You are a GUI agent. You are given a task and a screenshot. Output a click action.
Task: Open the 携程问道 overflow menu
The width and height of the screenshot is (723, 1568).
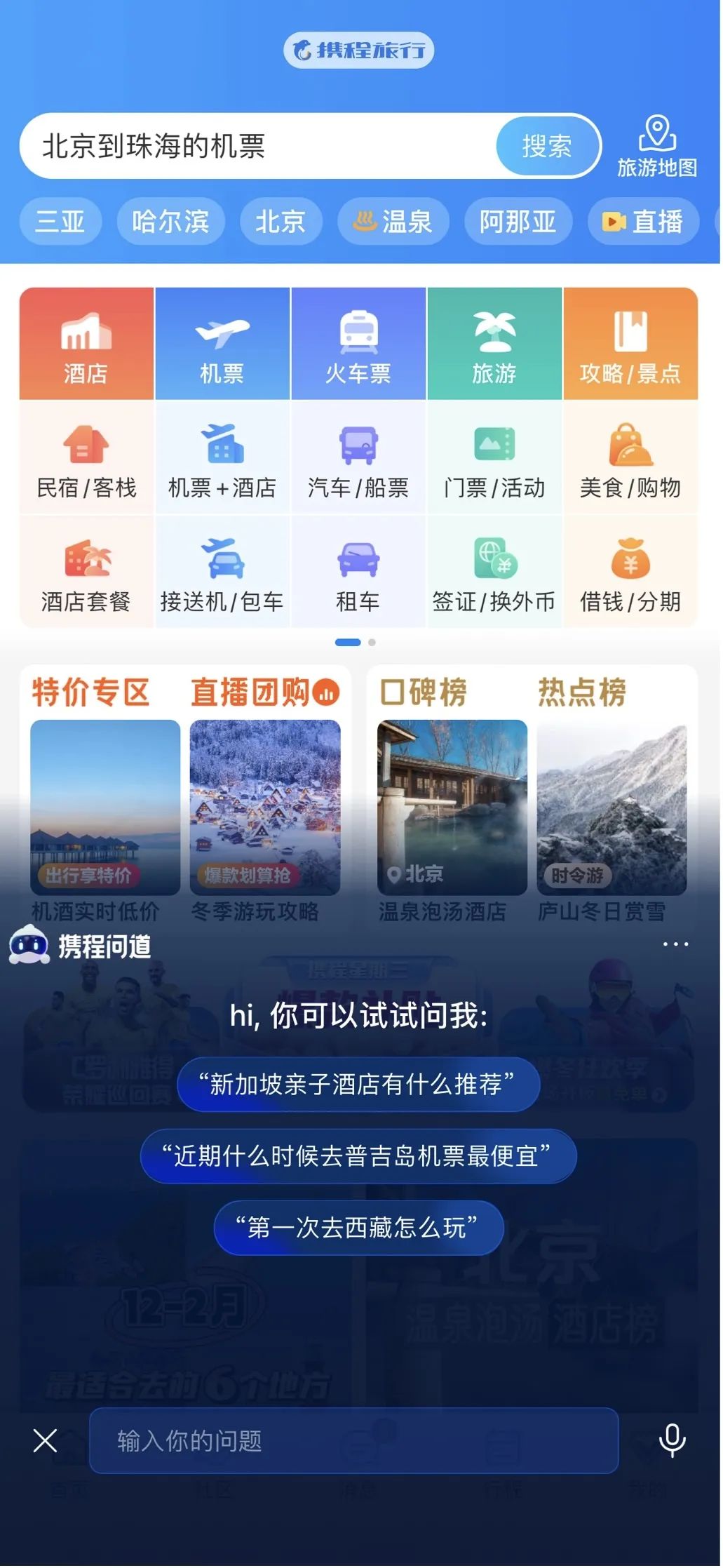[x=675, y=944]
